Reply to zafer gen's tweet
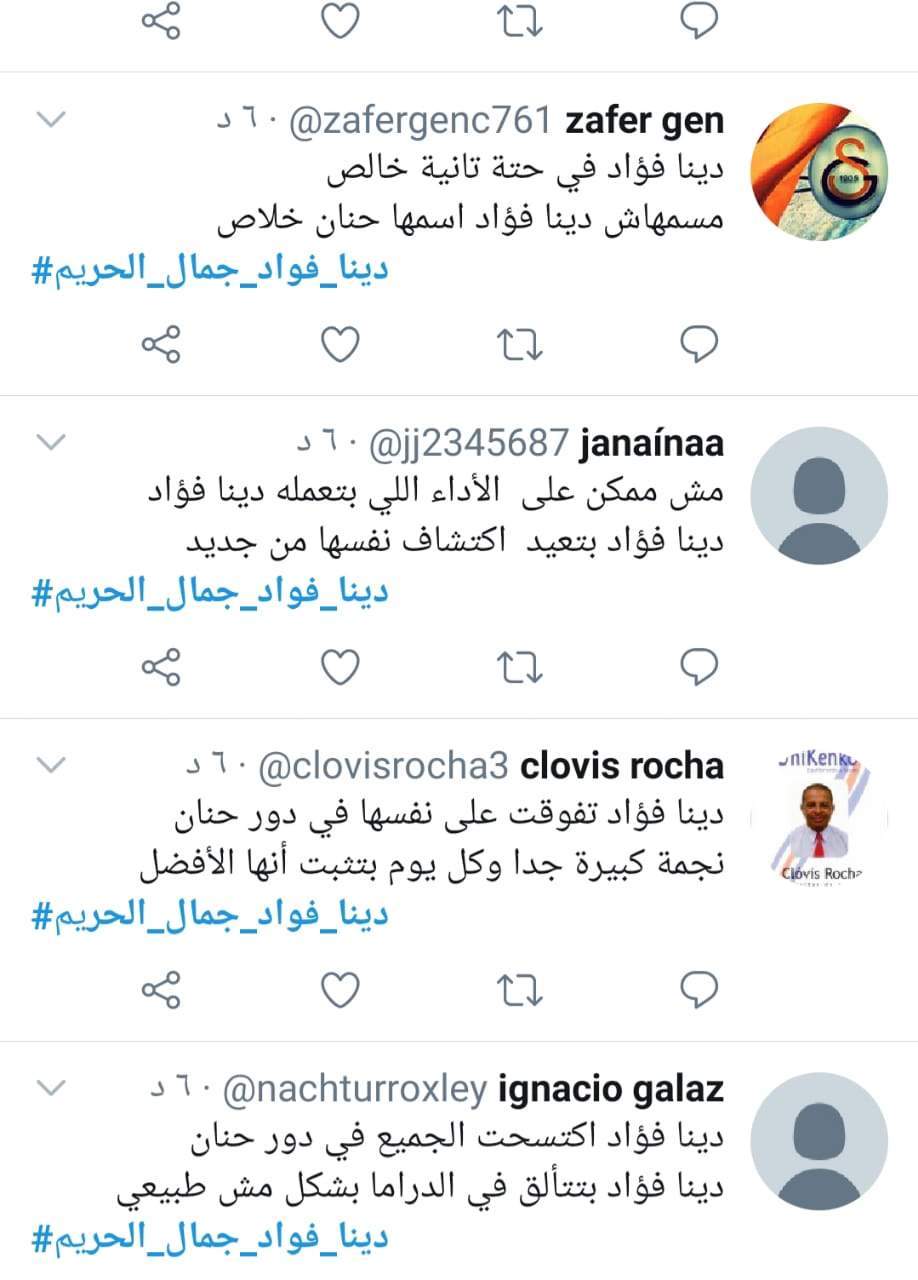The image size is (918, 1280). (700, 344)
